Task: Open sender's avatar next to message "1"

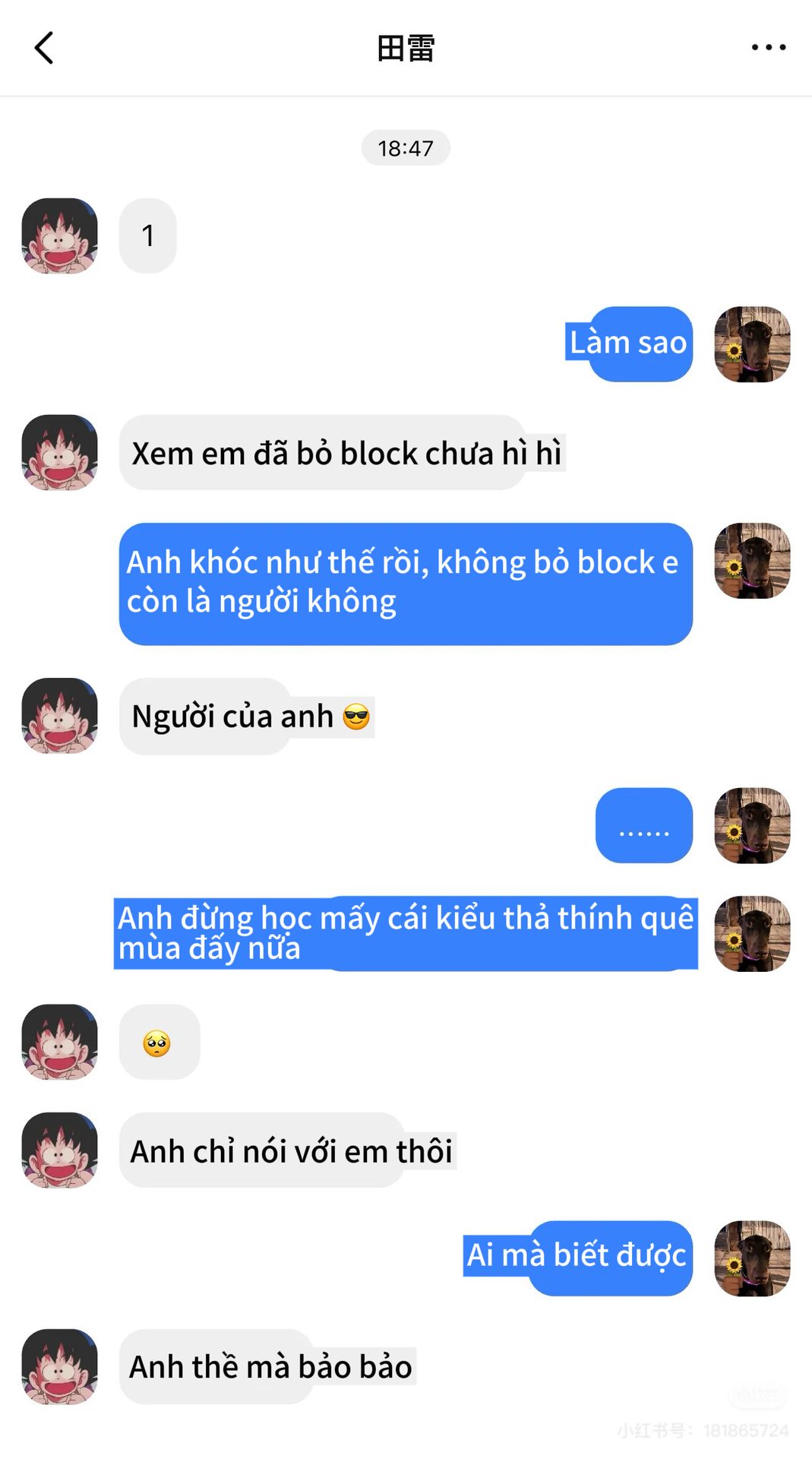Action: (x=59, y=236)
